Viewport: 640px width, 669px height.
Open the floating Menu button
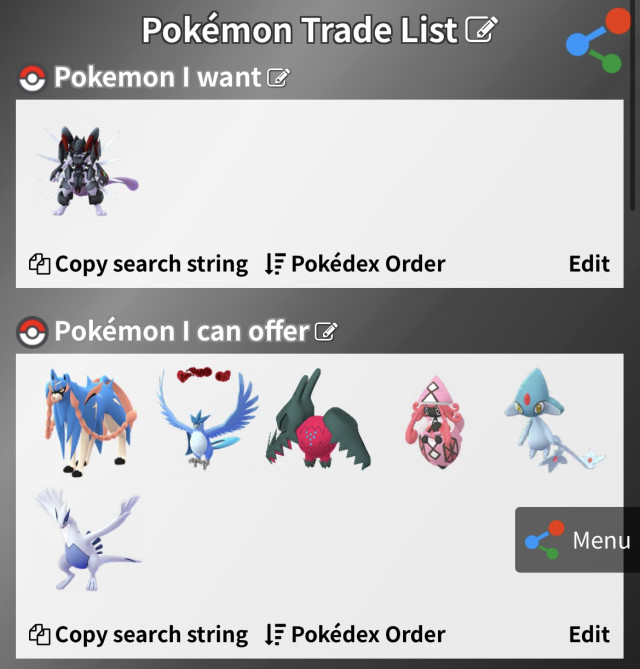pos(578,540)
